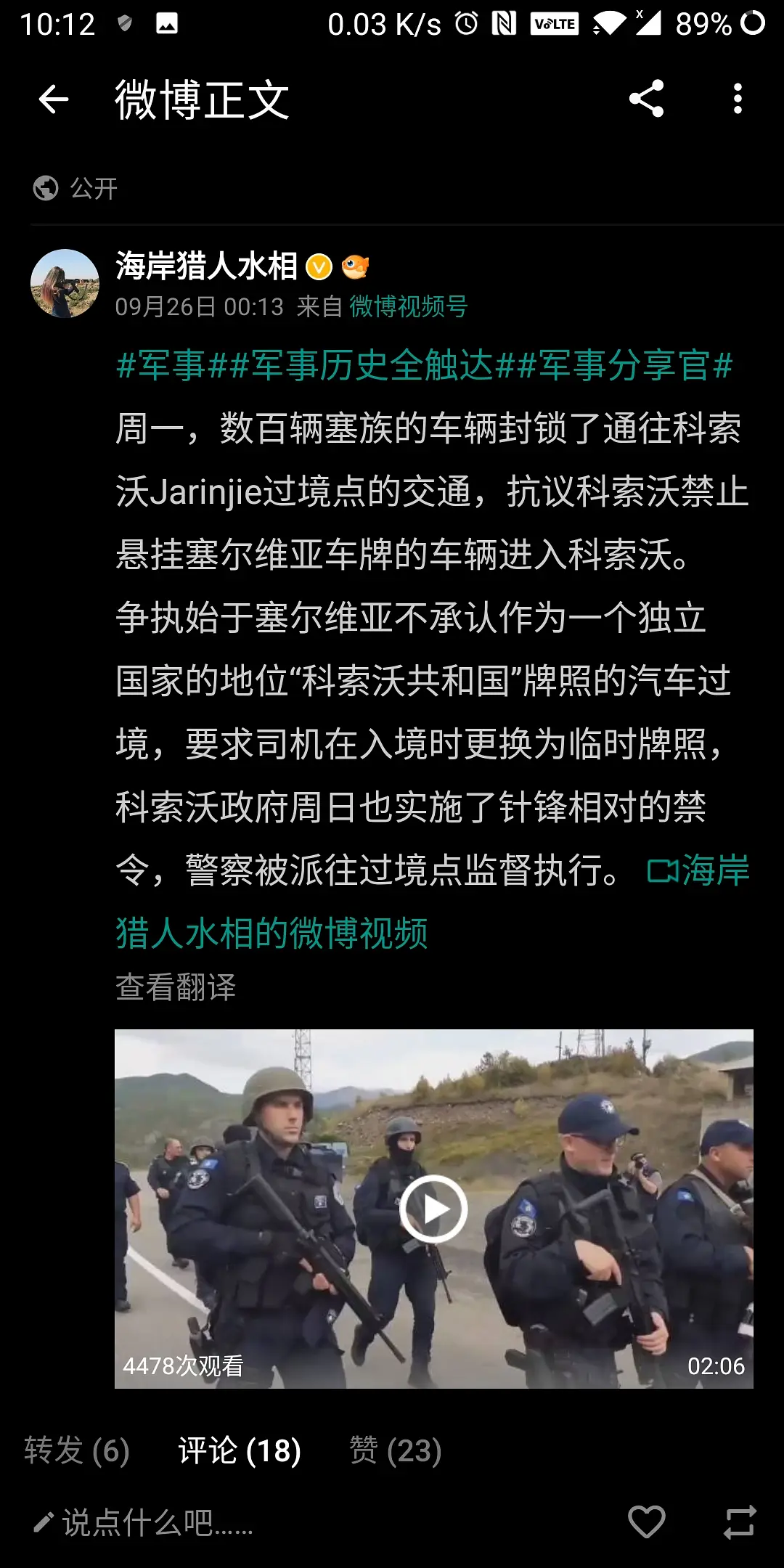Tap 查看翻译 to translate the post

coord(176,987)
